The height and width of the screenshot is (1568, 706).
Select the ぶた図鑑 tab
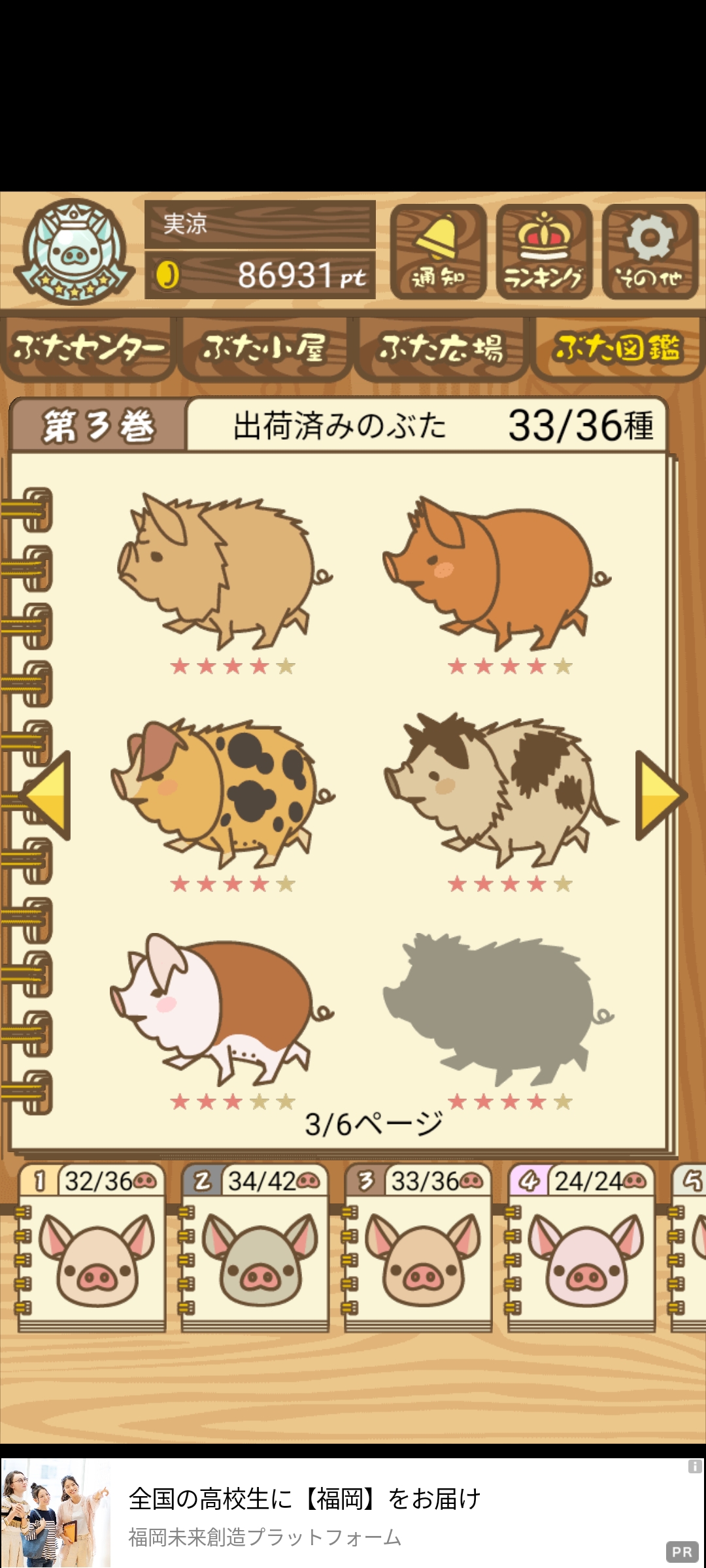[x=617, y=348]
